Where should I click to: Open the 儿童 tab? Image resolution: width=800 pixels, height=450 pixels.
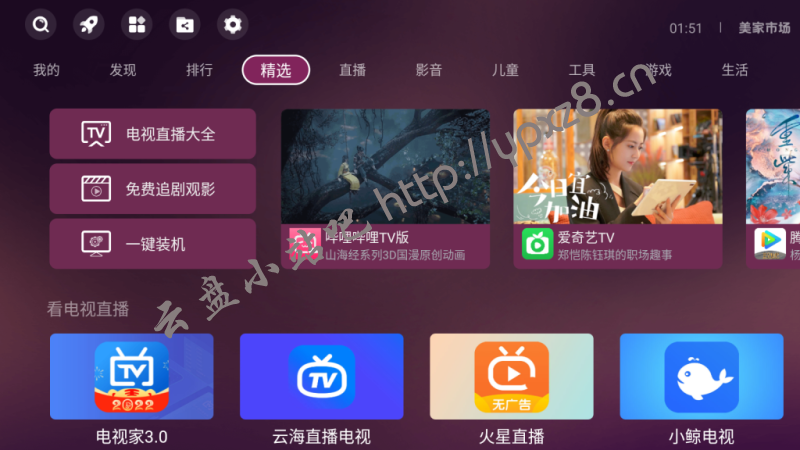pos(505,70)
